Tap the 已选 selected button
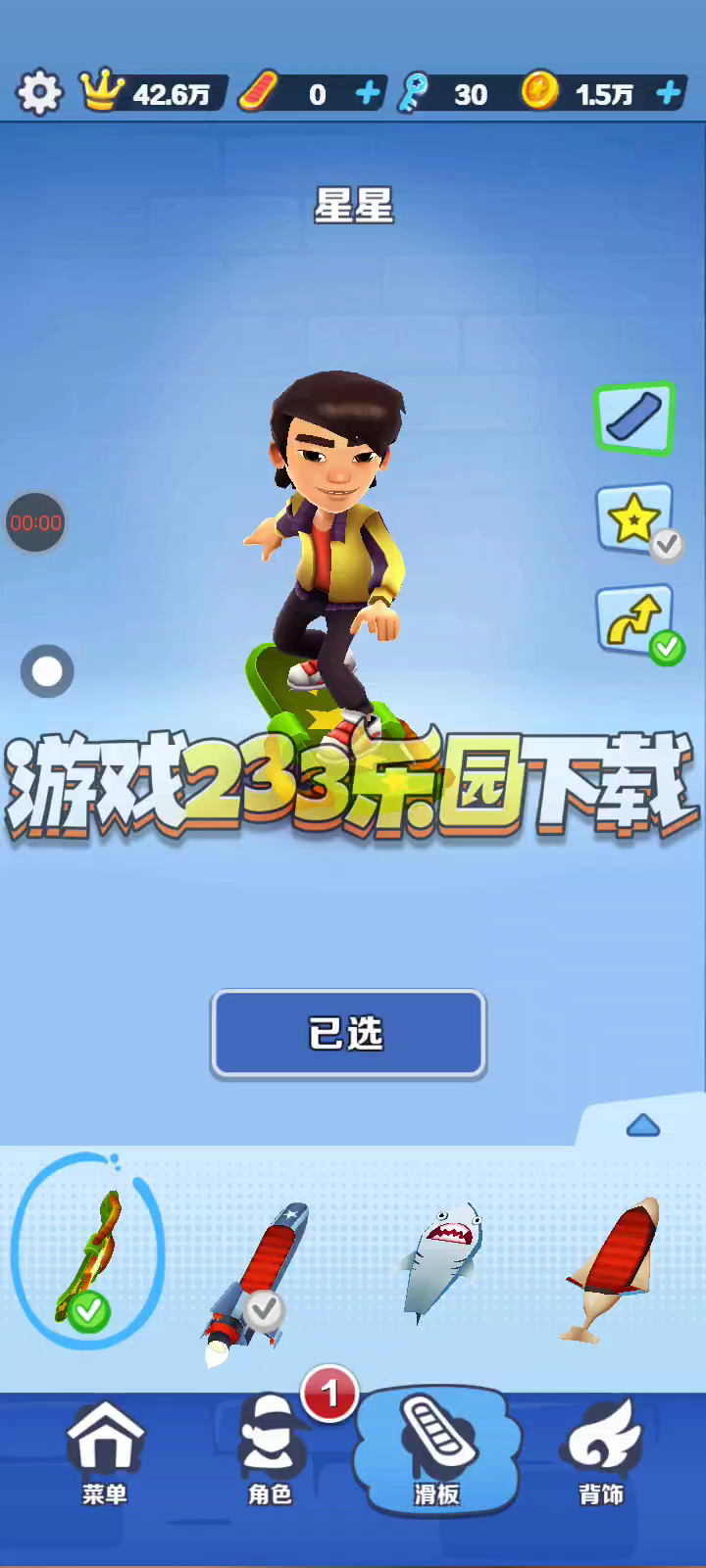Screen dimensions: 706x1568 pos(348,1034)
